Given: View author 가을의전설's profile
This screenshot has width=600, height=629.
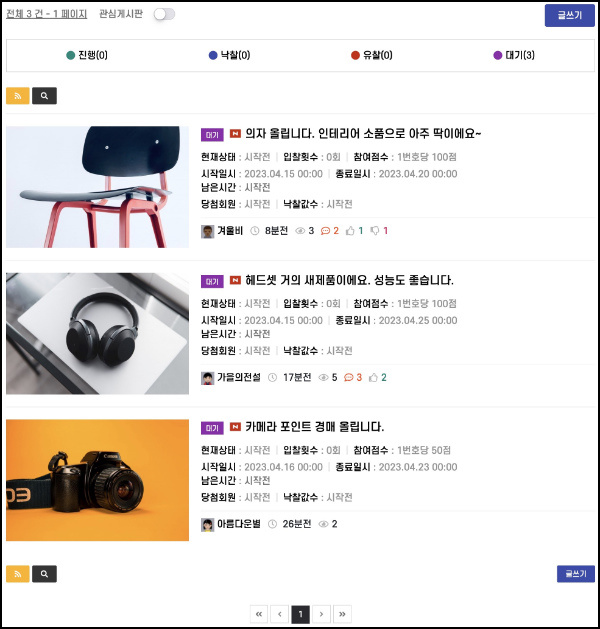Looking at the screenshot, I should click(x=238, y=378).
